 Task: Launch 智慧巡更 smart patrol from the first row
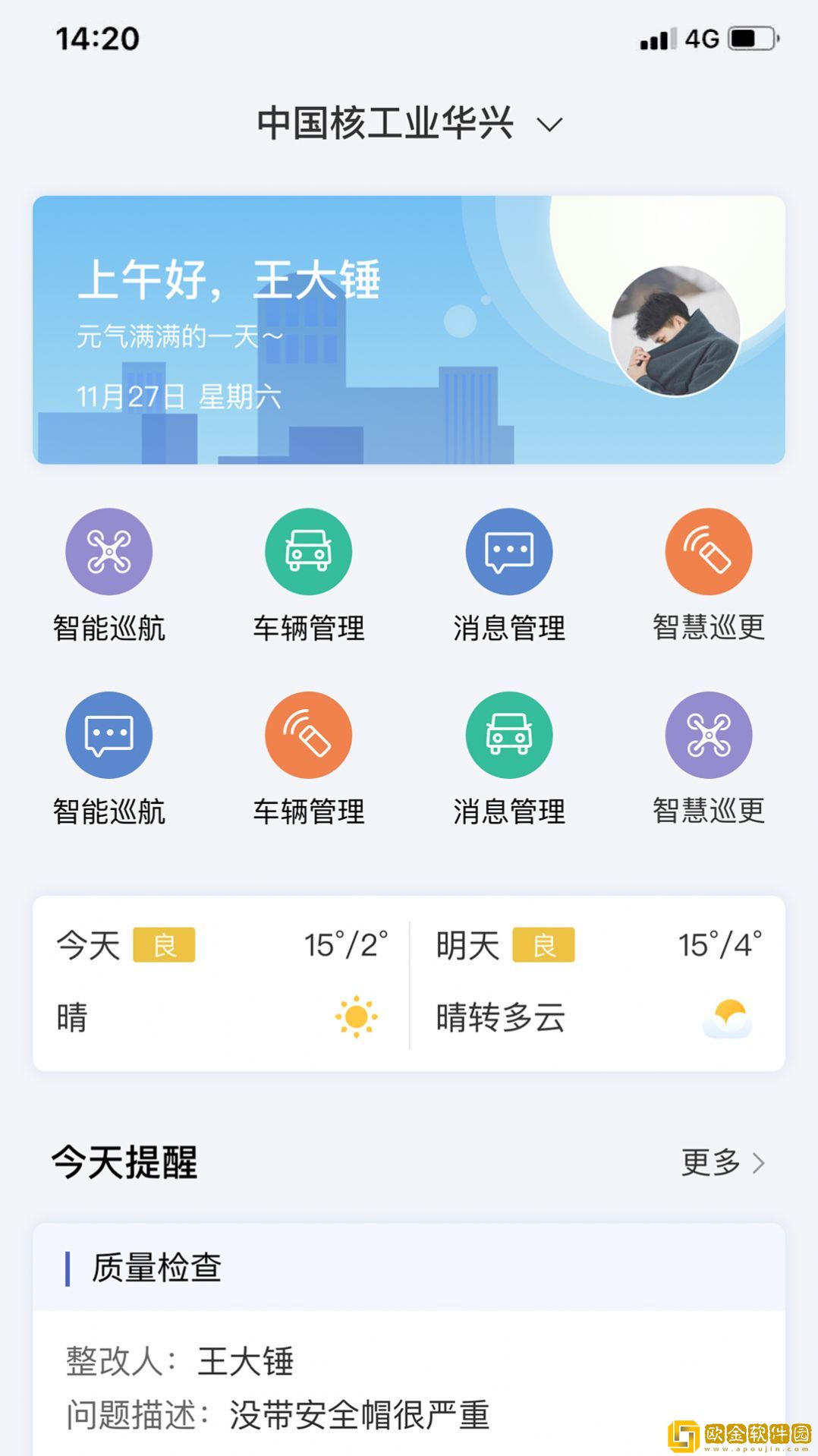point(708,553)
